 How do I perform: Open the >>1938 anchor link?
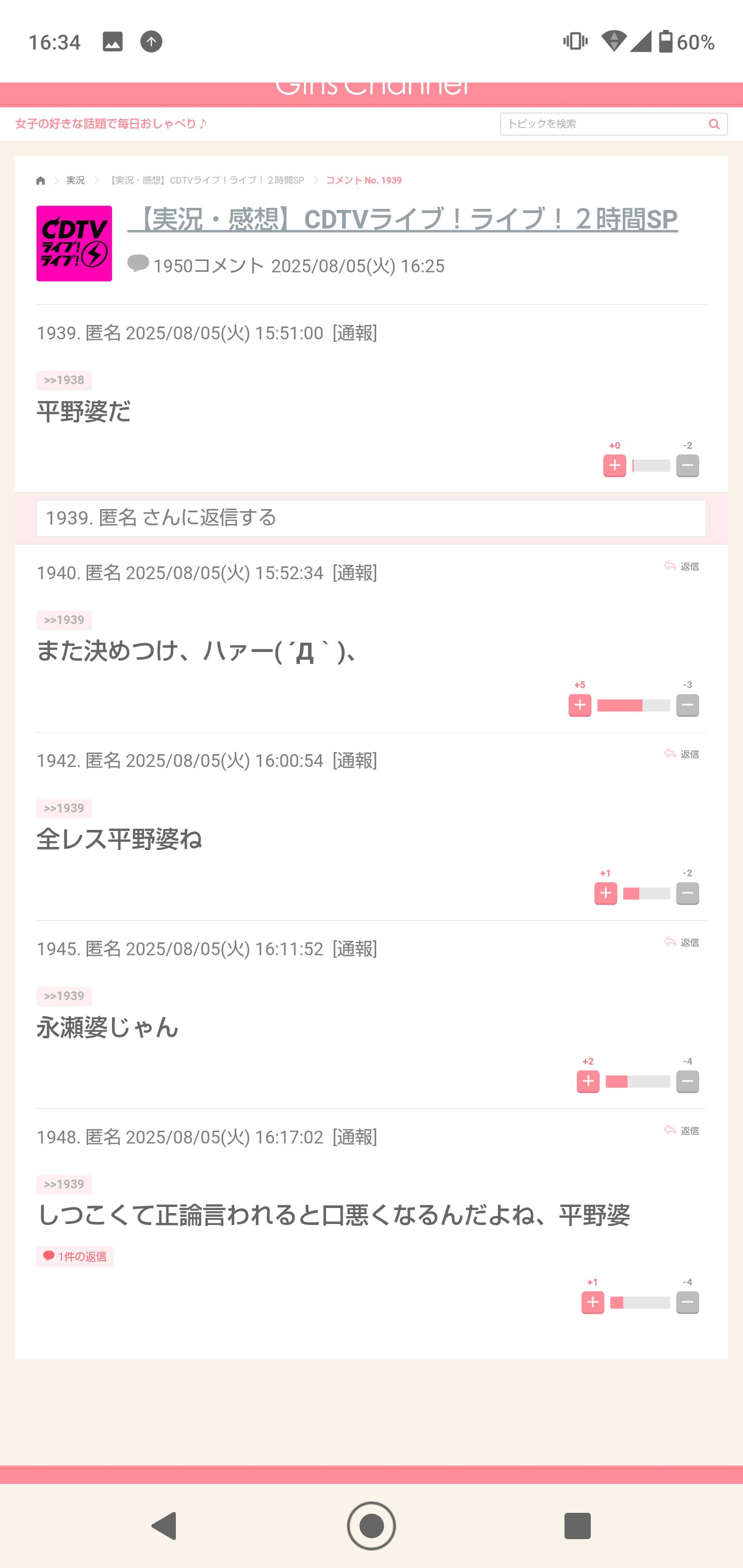64,381
